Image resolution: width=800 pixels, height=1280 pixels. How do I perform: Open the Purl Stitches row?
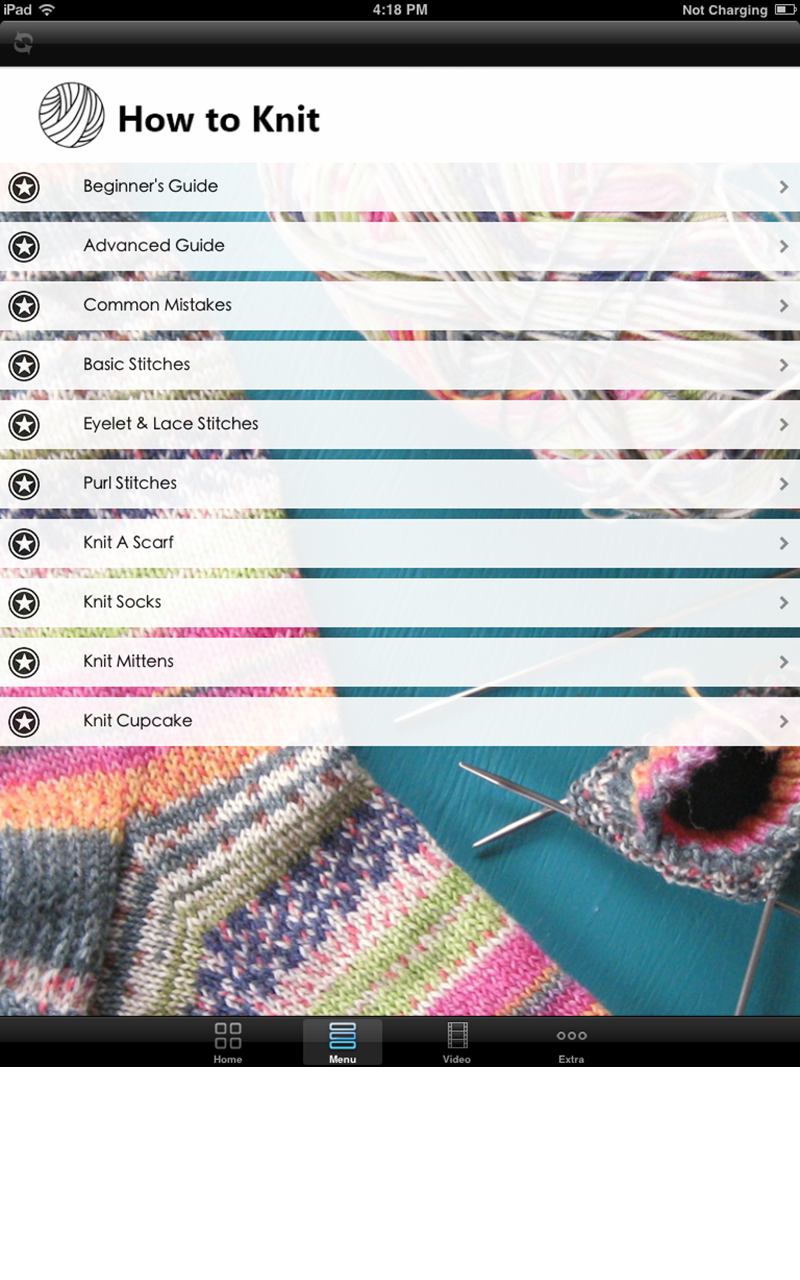[x=400, y=484]
